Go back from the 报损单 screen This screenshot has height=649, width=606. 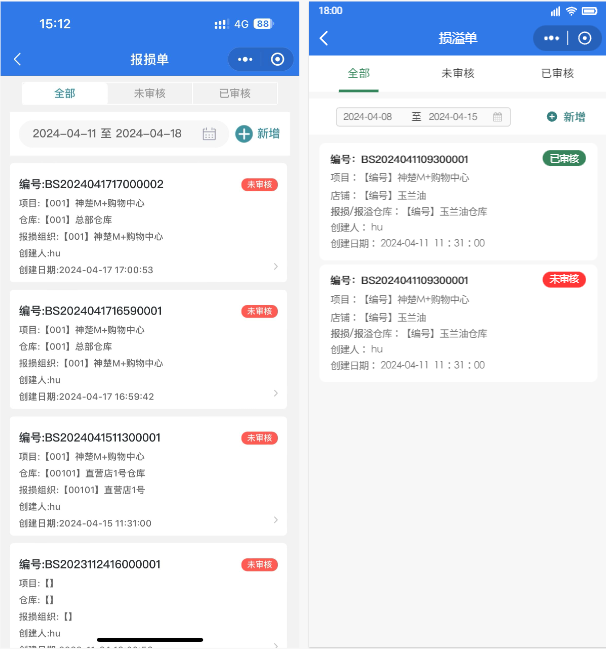(x=17, y=60)
